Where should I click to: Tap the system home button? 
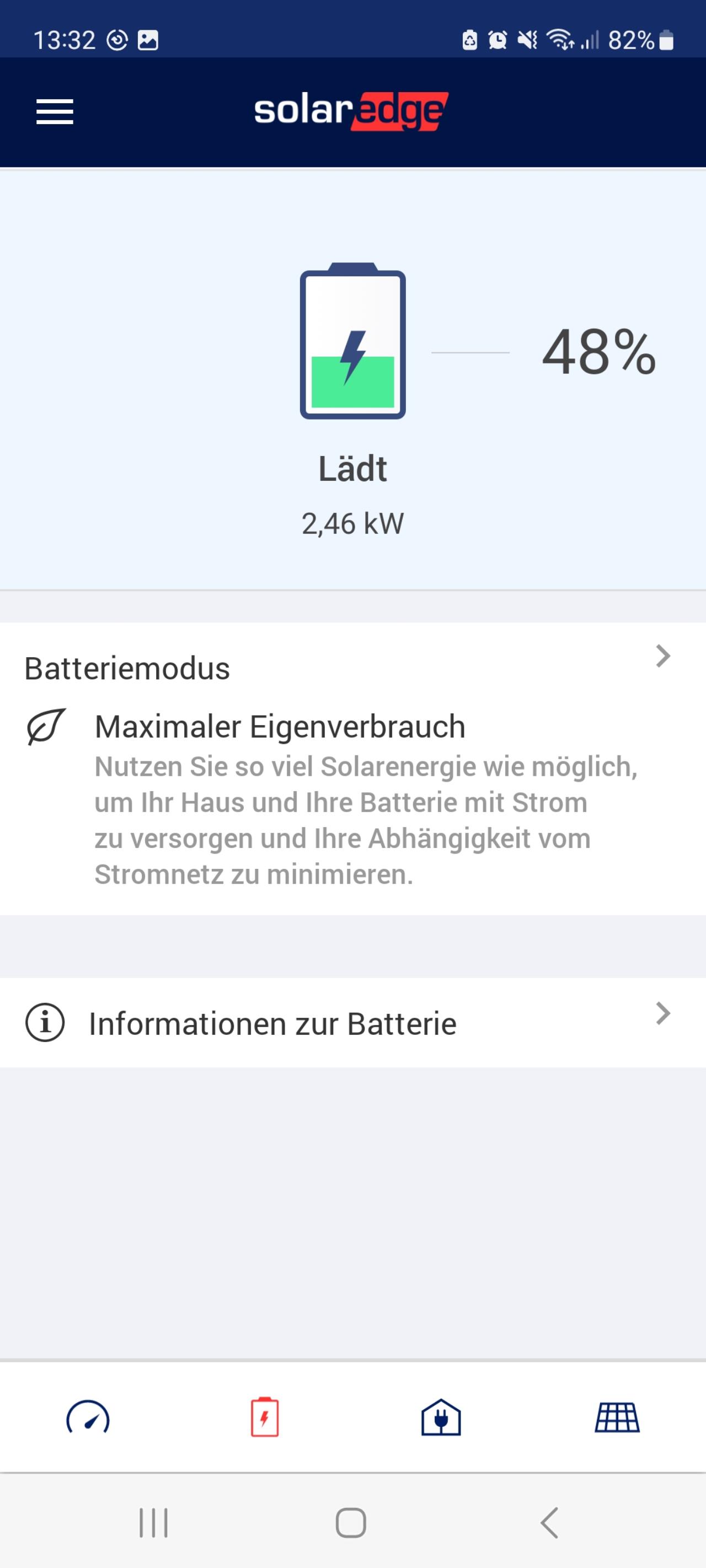[351, 1523]
